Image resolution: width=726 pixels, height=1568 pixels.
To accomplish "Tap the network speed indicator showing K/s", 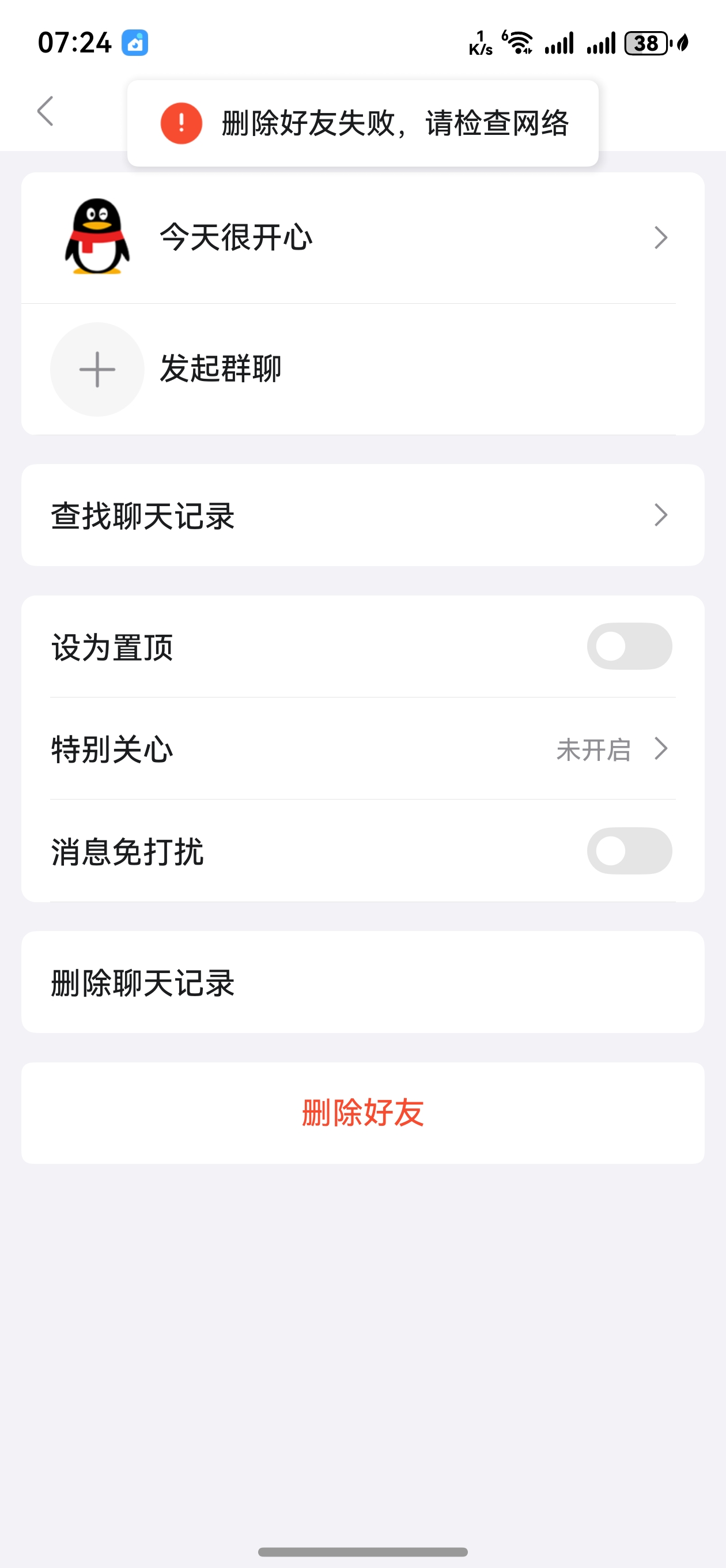I will click(x=480, y=43).
